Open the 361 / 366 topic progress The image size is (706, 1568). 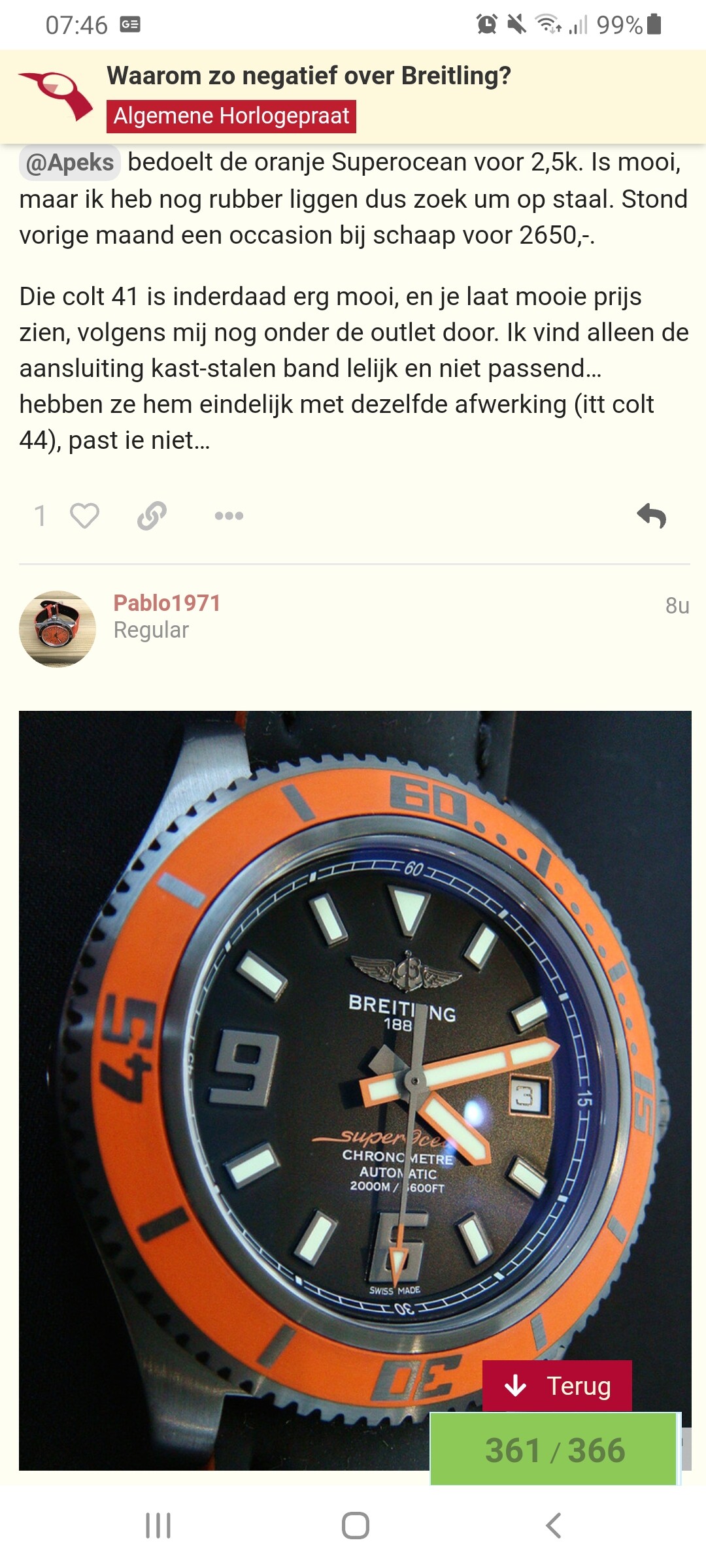pyautogui.click(x=554, y=1450)
